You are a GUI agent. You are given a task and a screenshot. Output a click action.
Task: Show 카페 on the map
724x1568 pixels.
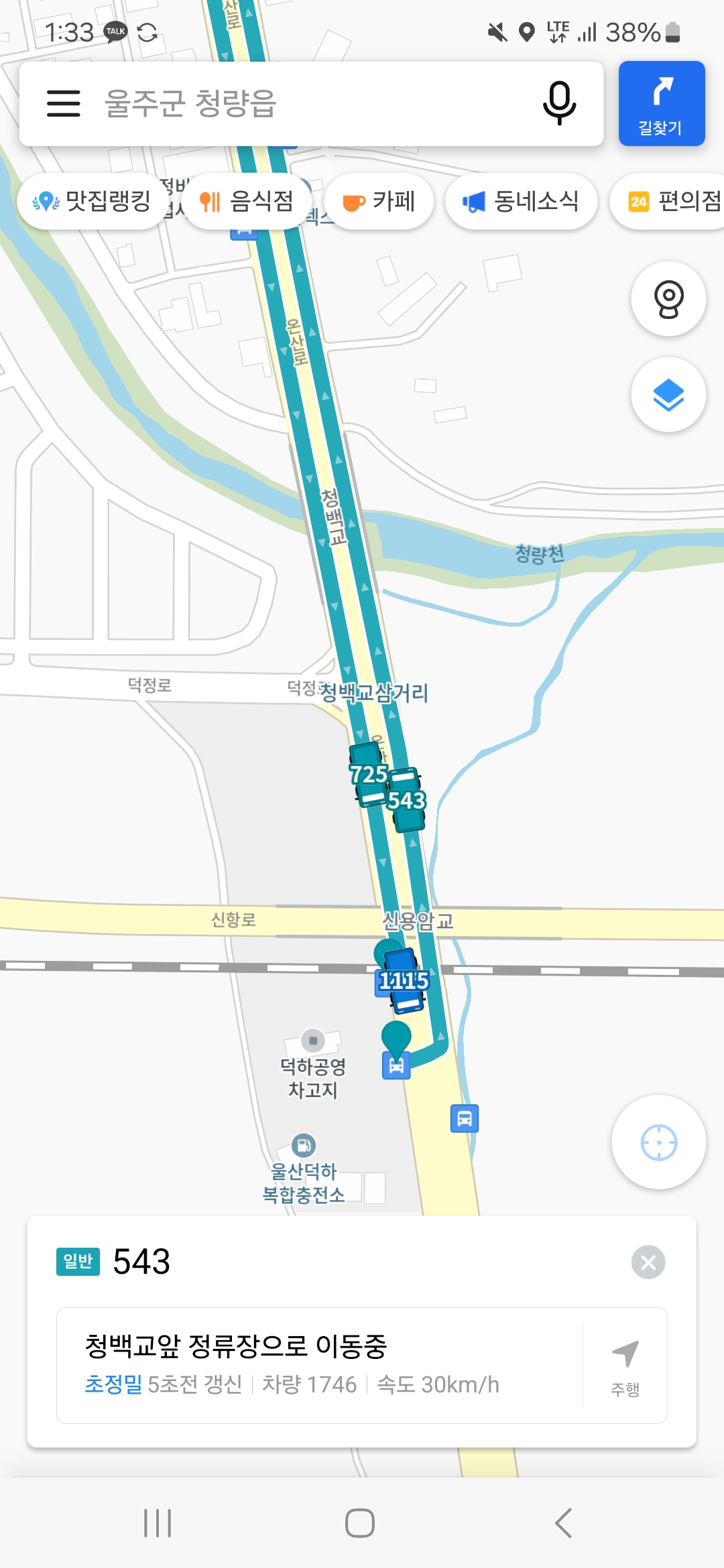click(379, 201)
